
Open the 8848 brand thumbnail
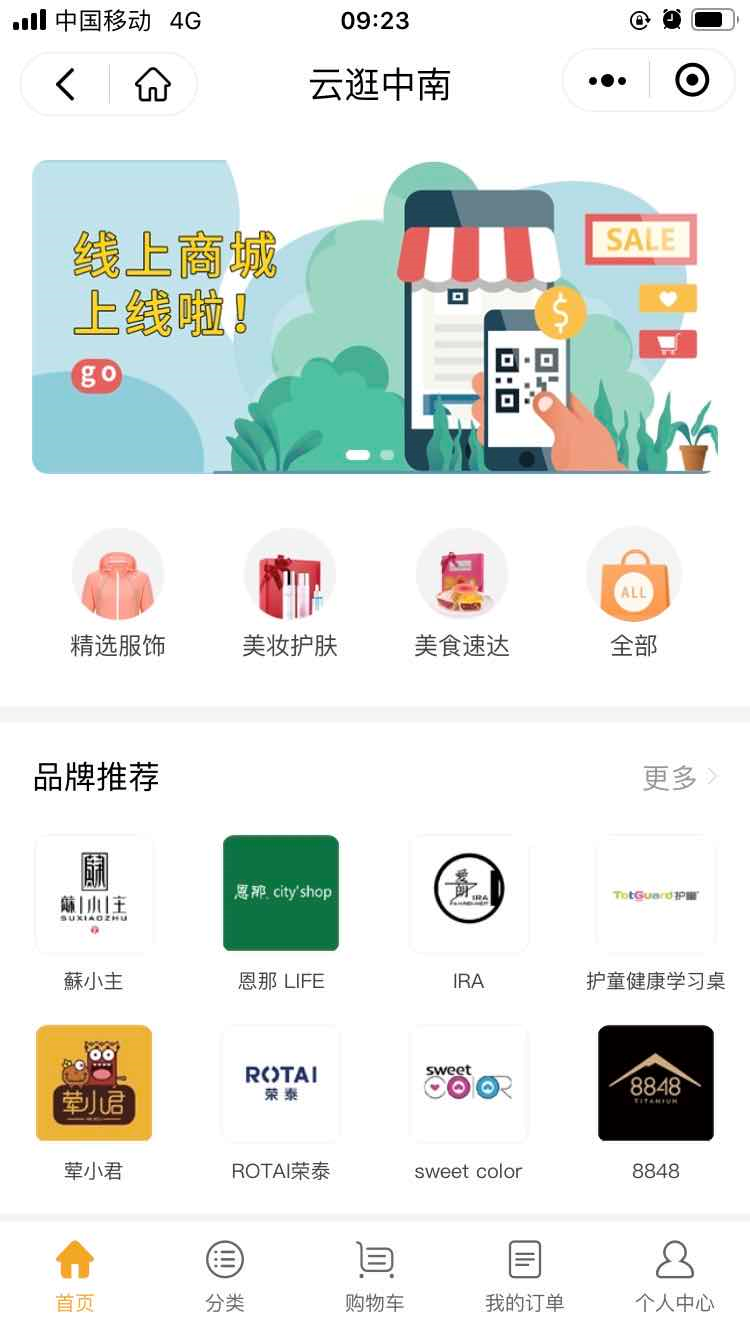click(655, 1083)
